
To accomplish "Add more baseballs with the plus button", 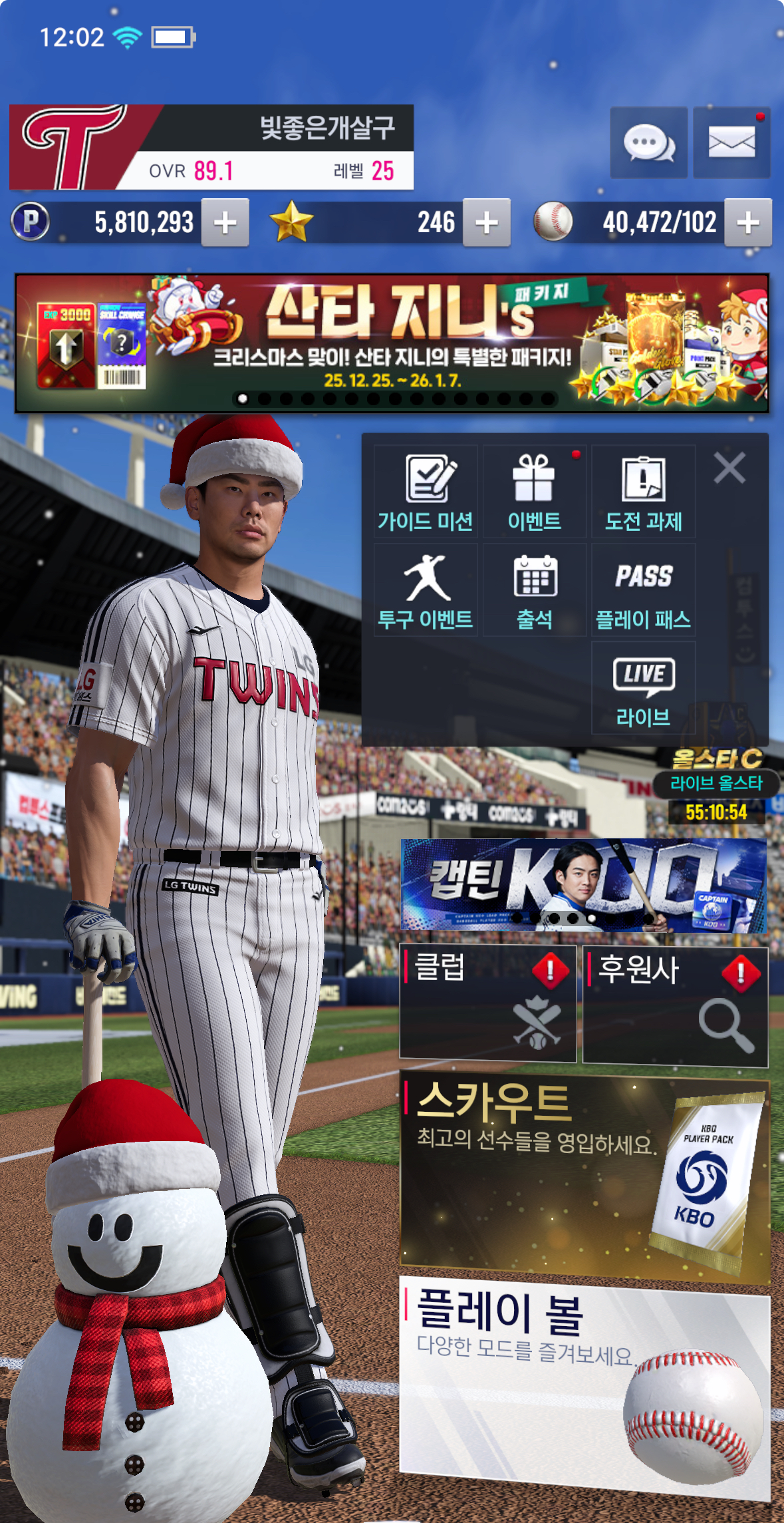I will [748, 223].
